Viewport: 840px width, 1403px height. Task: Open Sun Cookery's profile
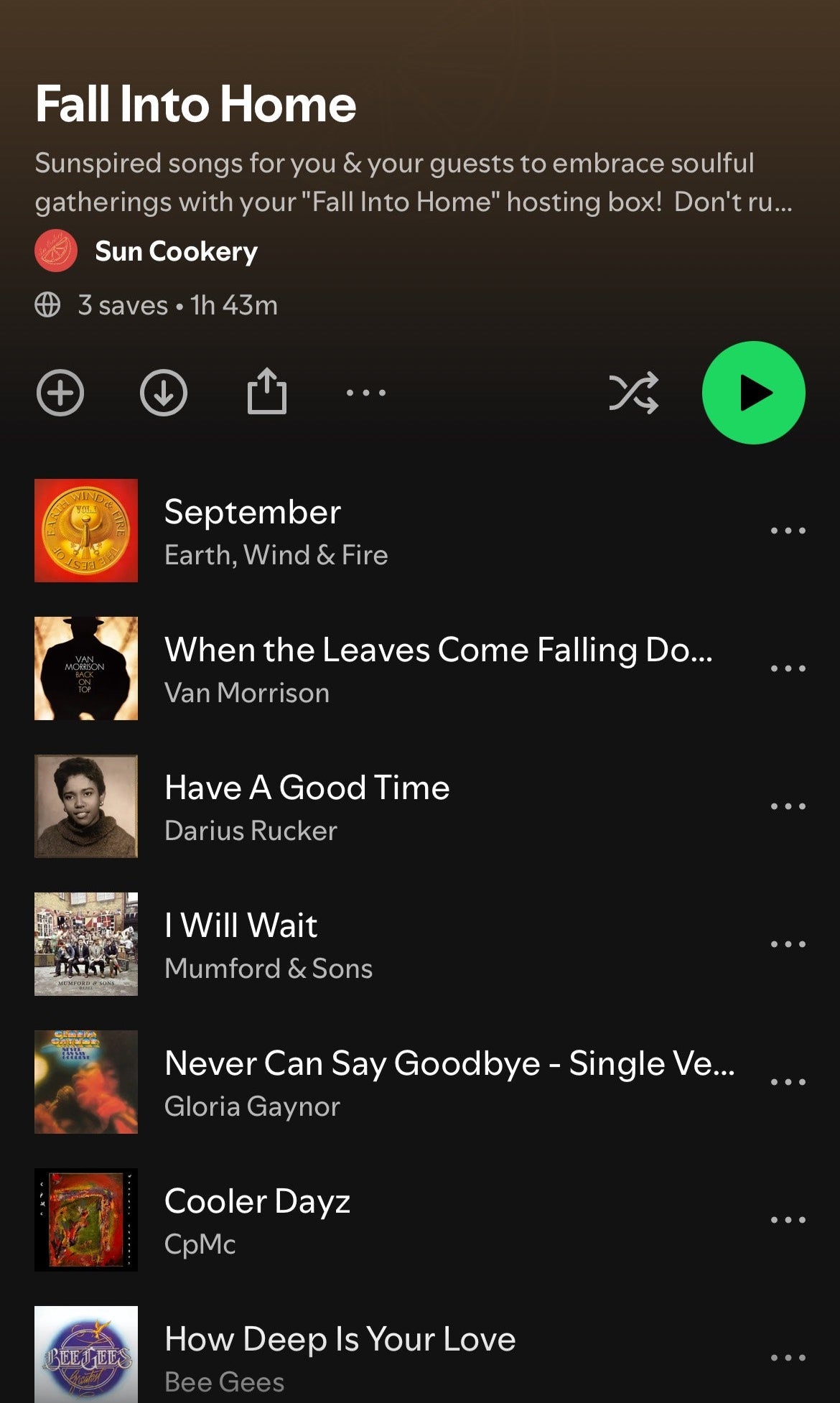(176, 251)
